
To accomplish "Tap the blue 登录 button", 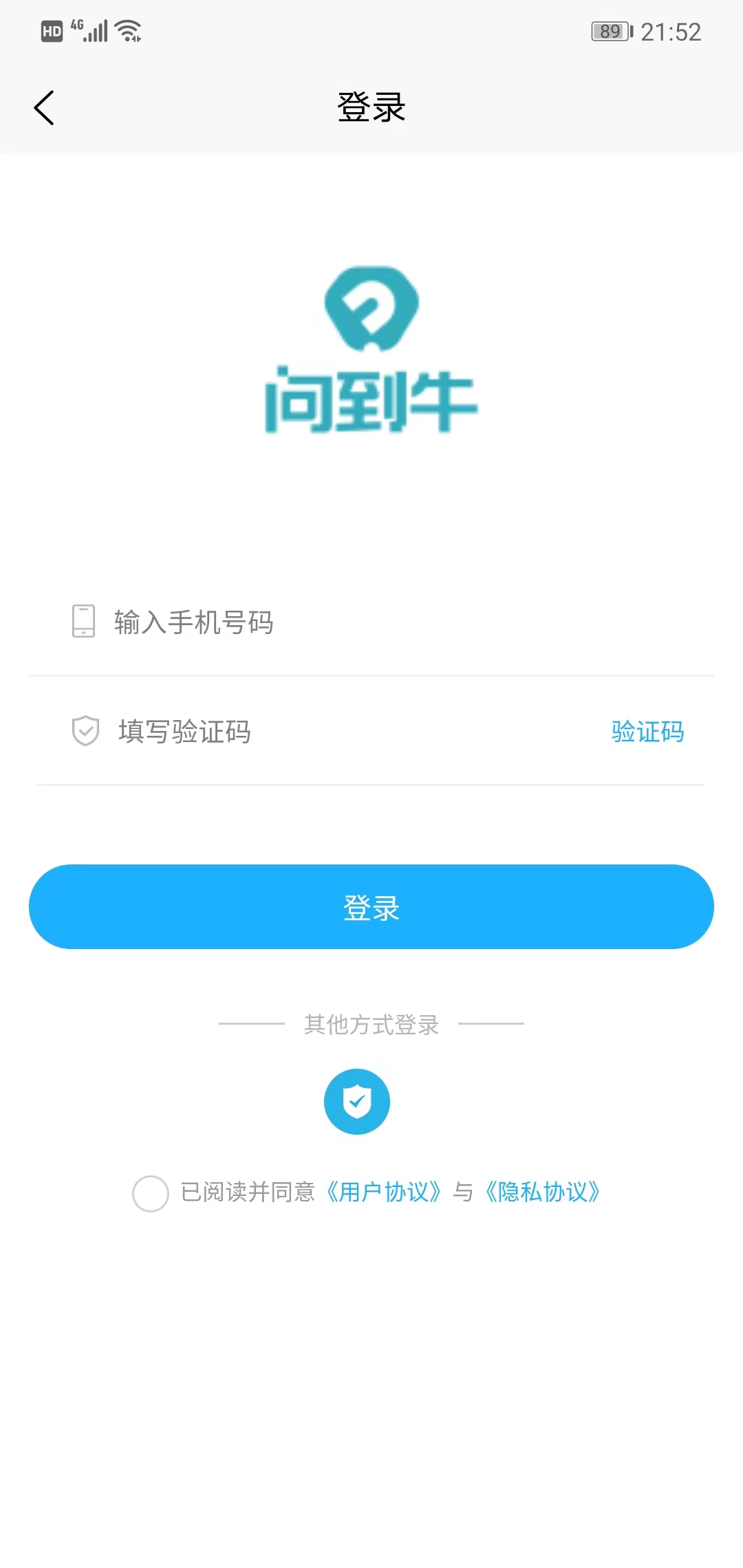I will coord(371,906).
